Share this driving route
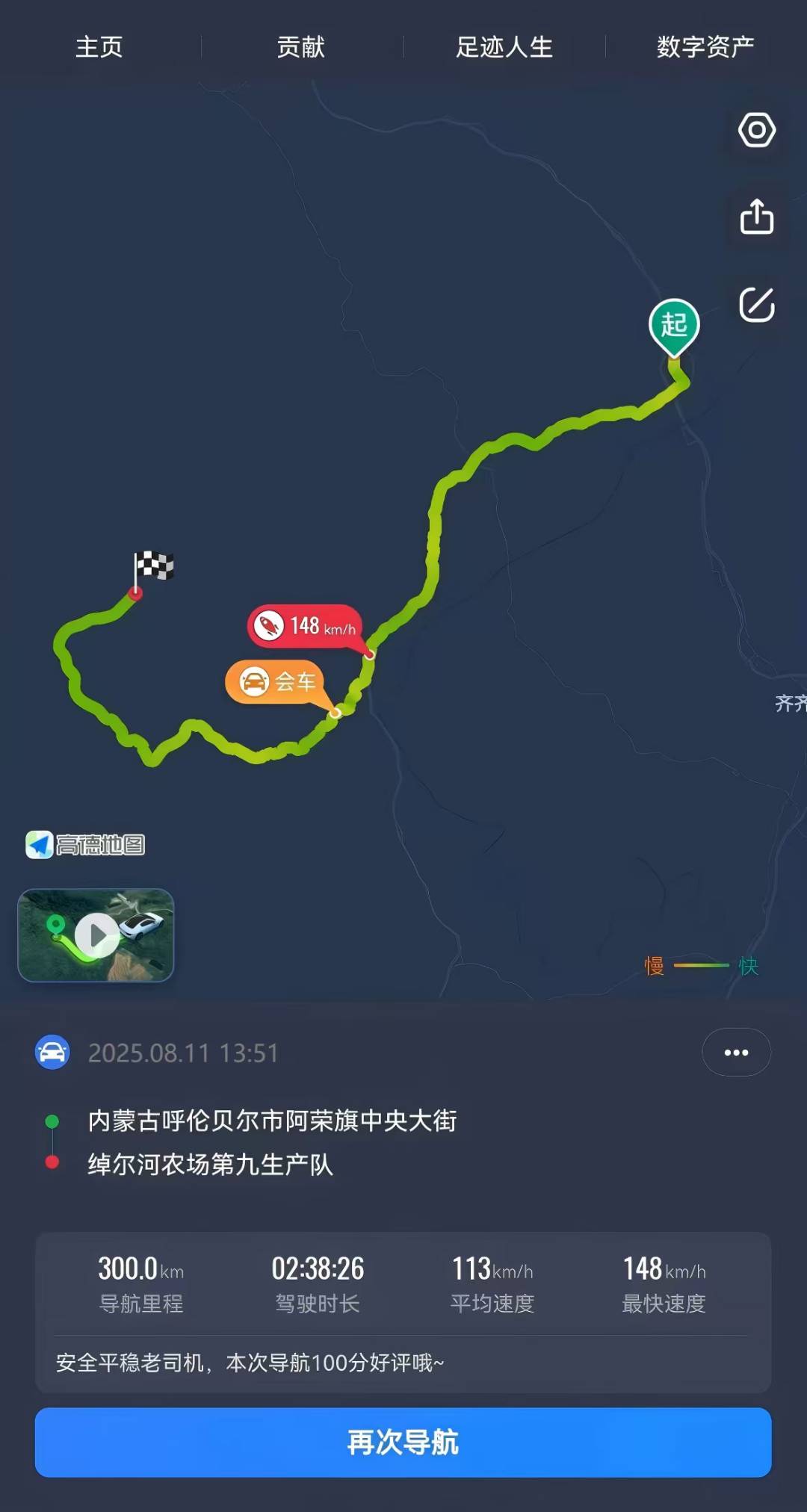807x1512 pixels. (x=756, y=217)
